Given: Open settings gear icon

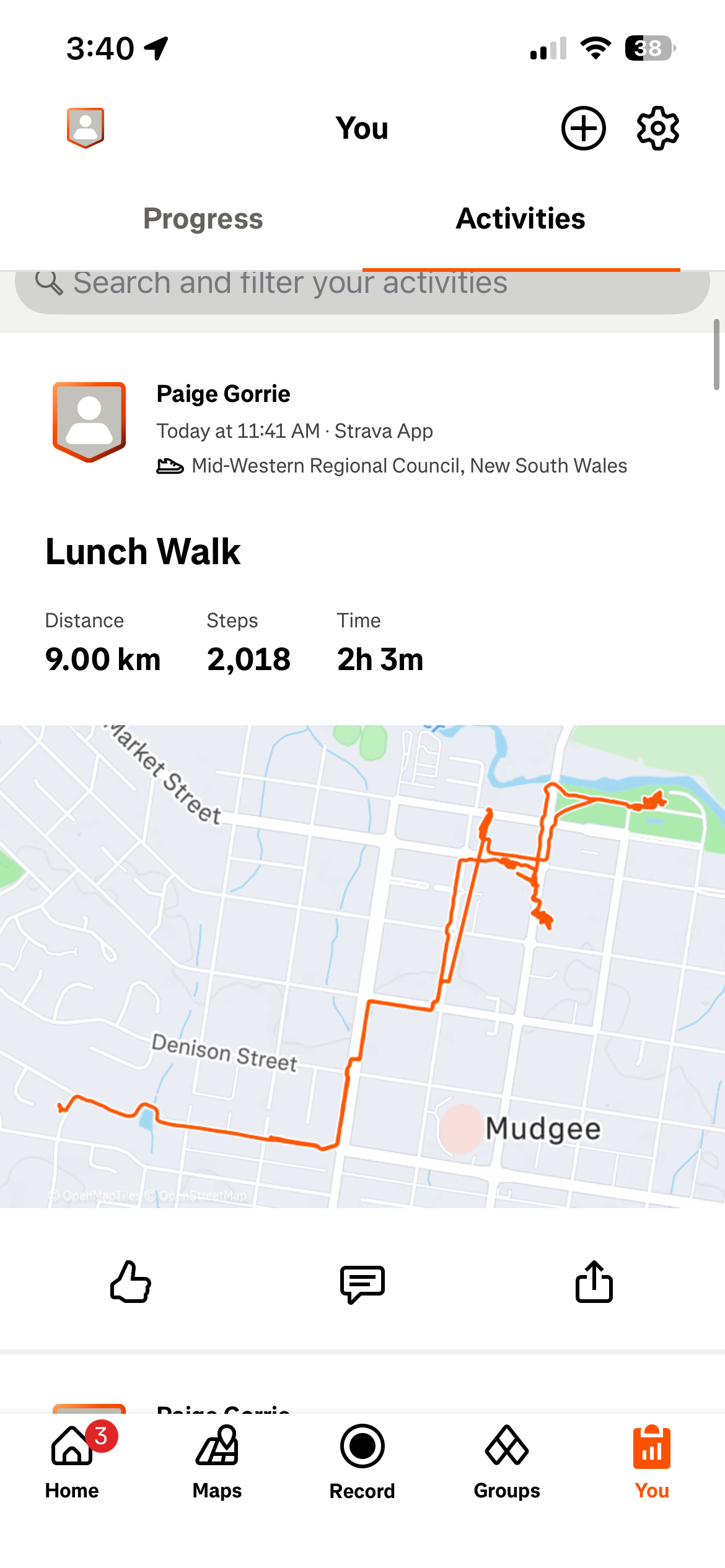Looking at the screenshot, I should [x=657, y=128].
